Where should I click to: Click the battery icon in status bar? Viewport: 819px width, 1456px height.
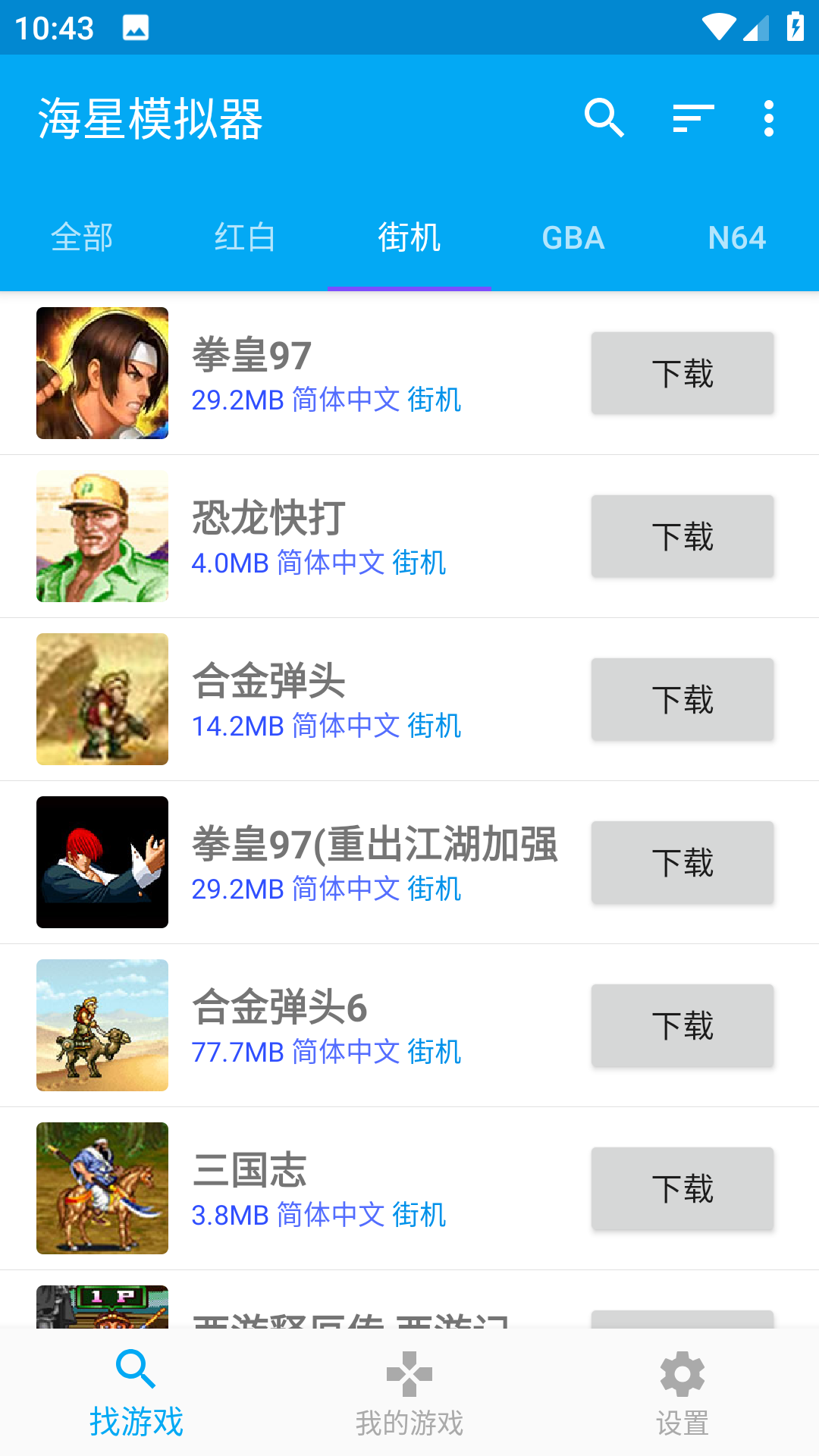coord(794,27)
